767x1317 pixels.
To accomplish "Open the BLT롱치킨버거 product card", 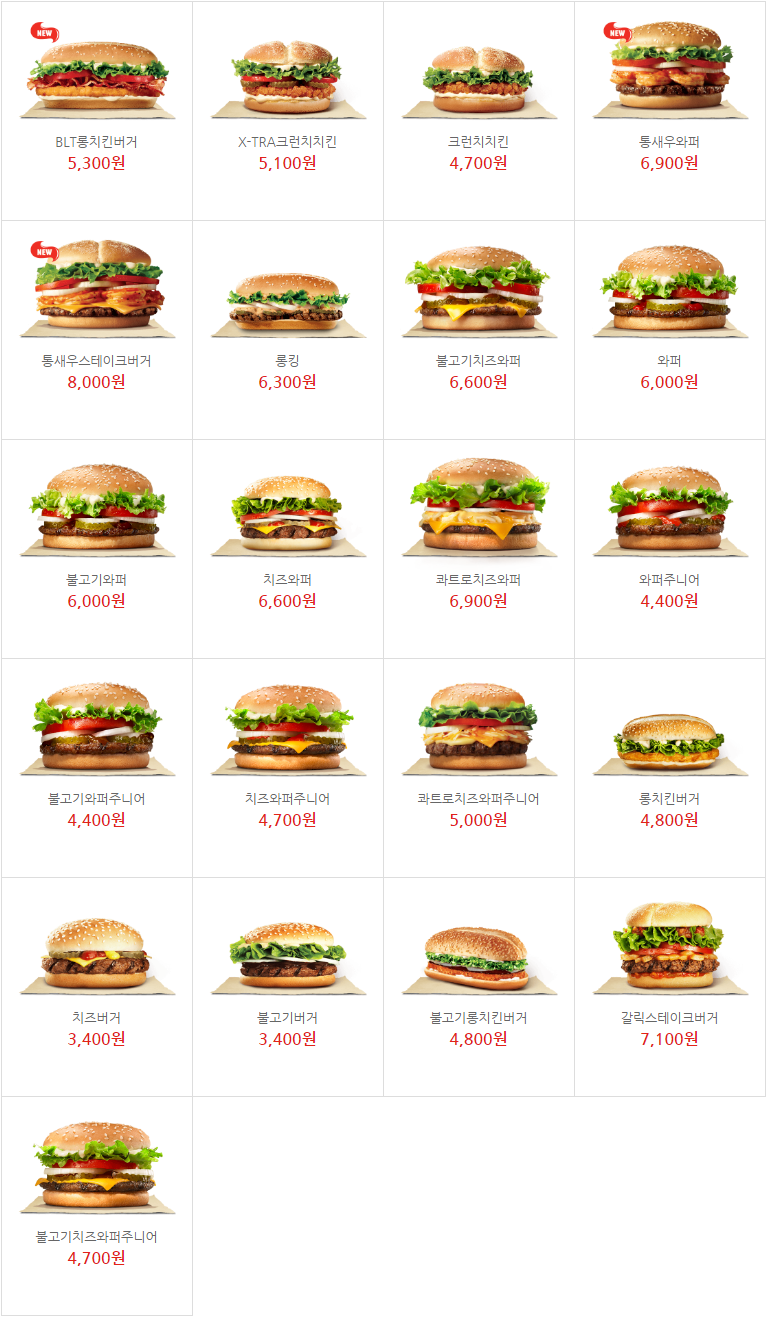I will coord(97,111).
